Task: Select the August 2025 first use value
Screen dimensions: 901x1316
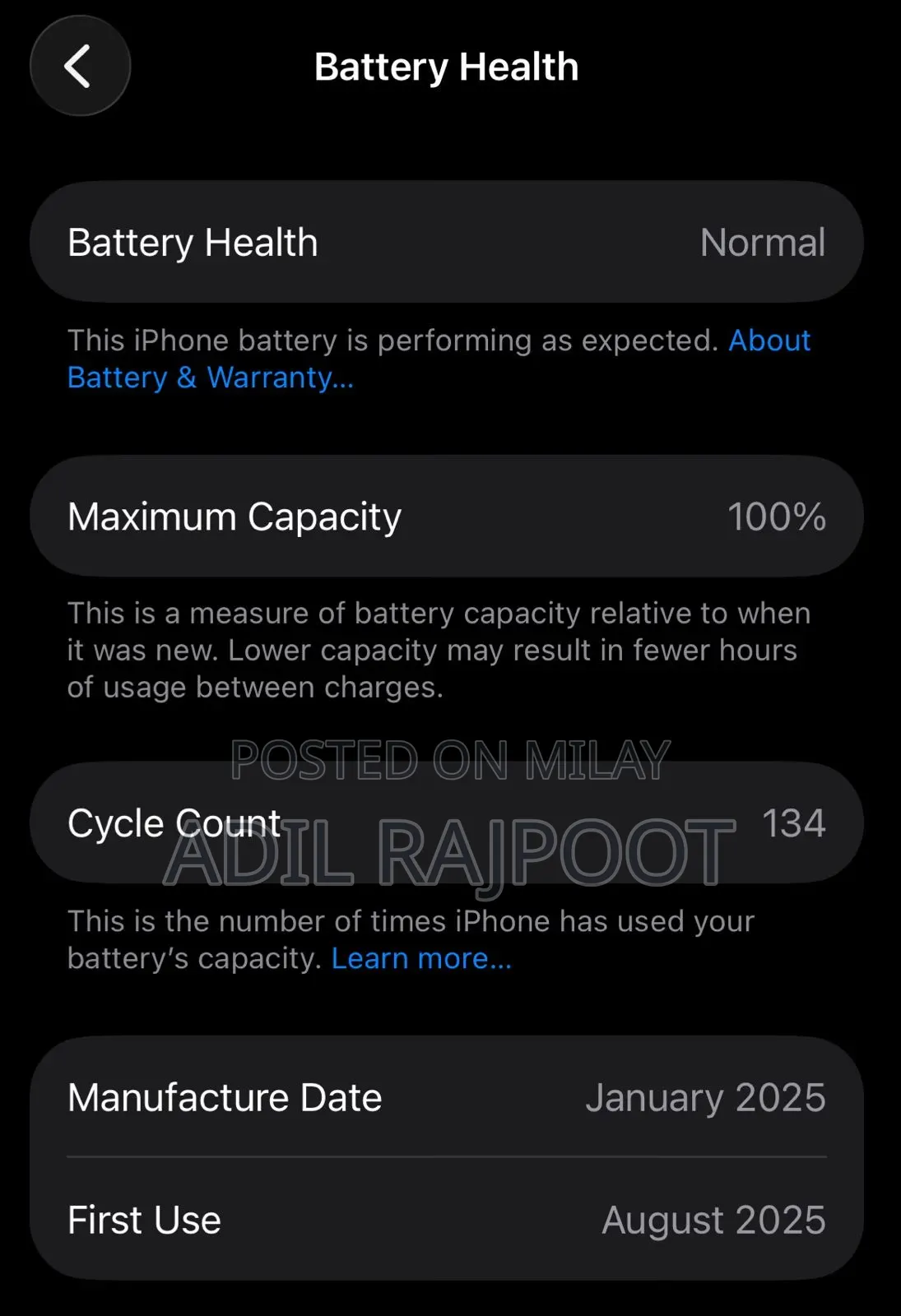Action: tap(714, 1220)
